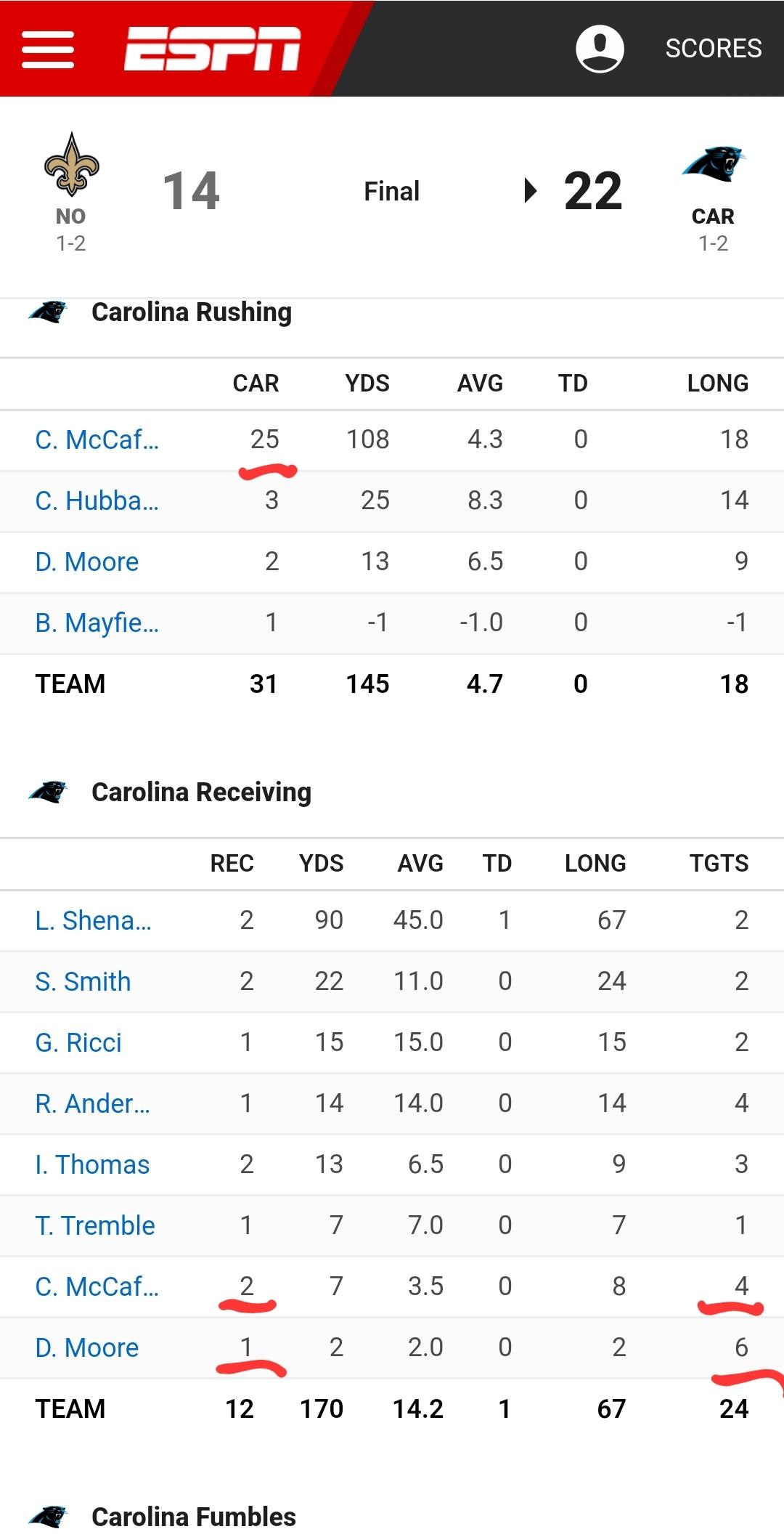The height and width of the screenshot is (1537, 784).
Task: View R. Ander... player profile
Action: pyautogui.click(x=92, y=1103)
